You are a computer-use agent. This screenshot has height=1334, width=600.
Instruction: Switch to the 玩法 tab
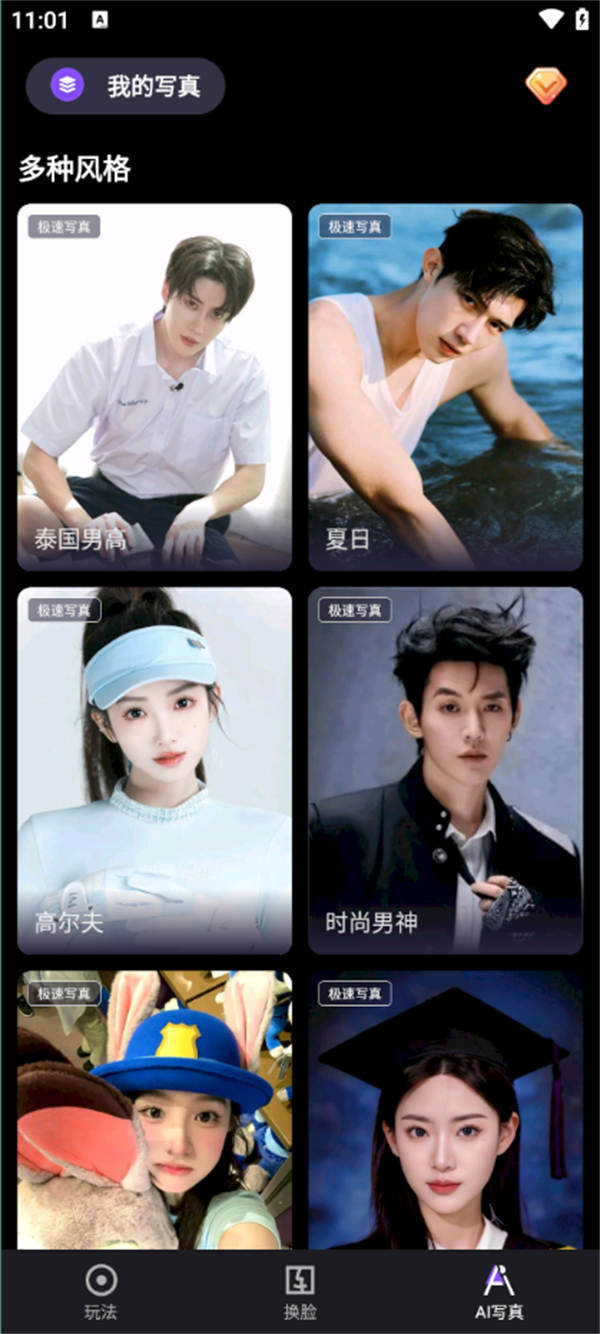point(101,1292)
